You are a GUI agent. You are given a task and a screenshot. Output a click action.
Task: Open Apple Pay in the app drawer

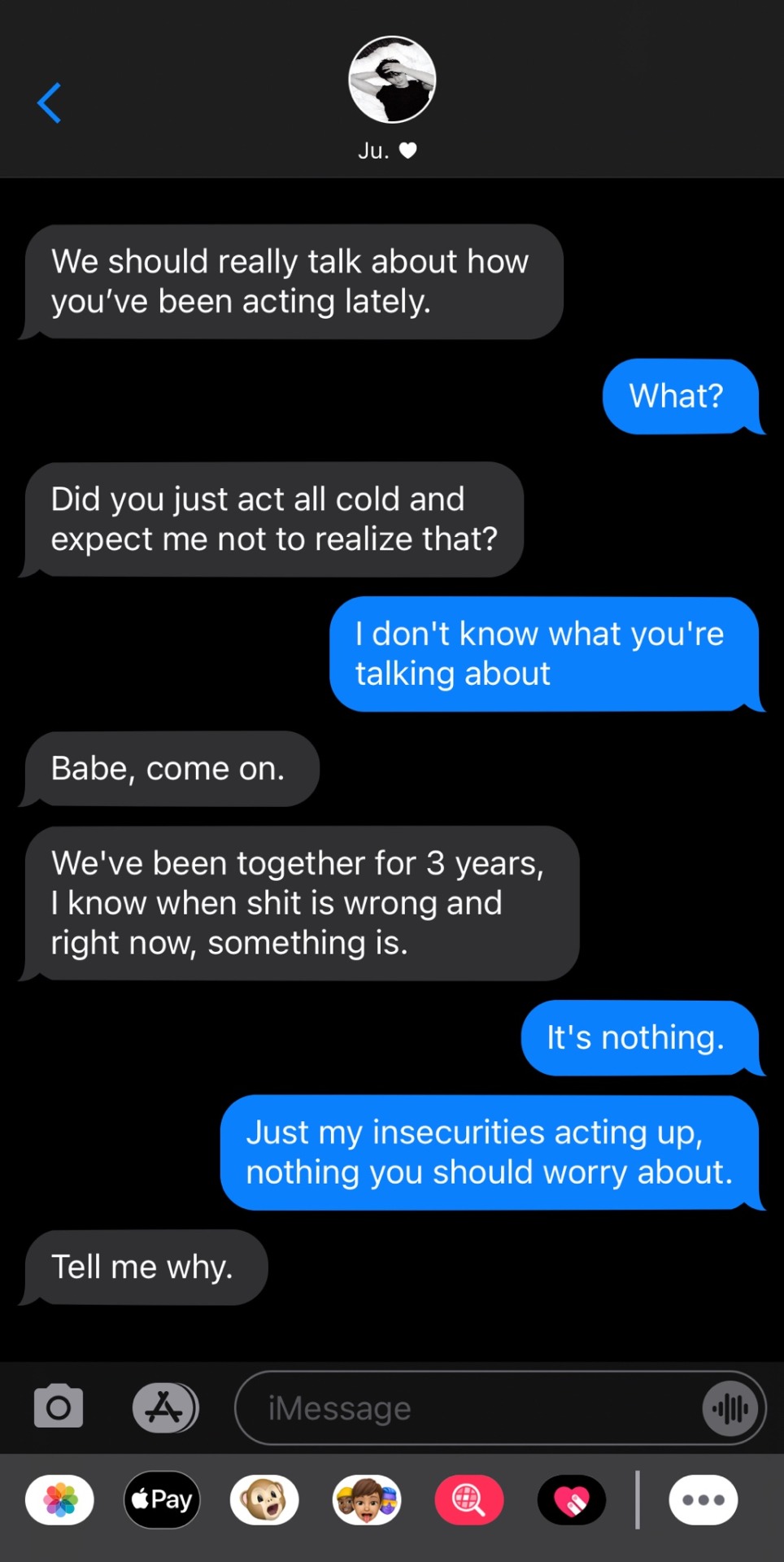click(x=162, y=1499)
